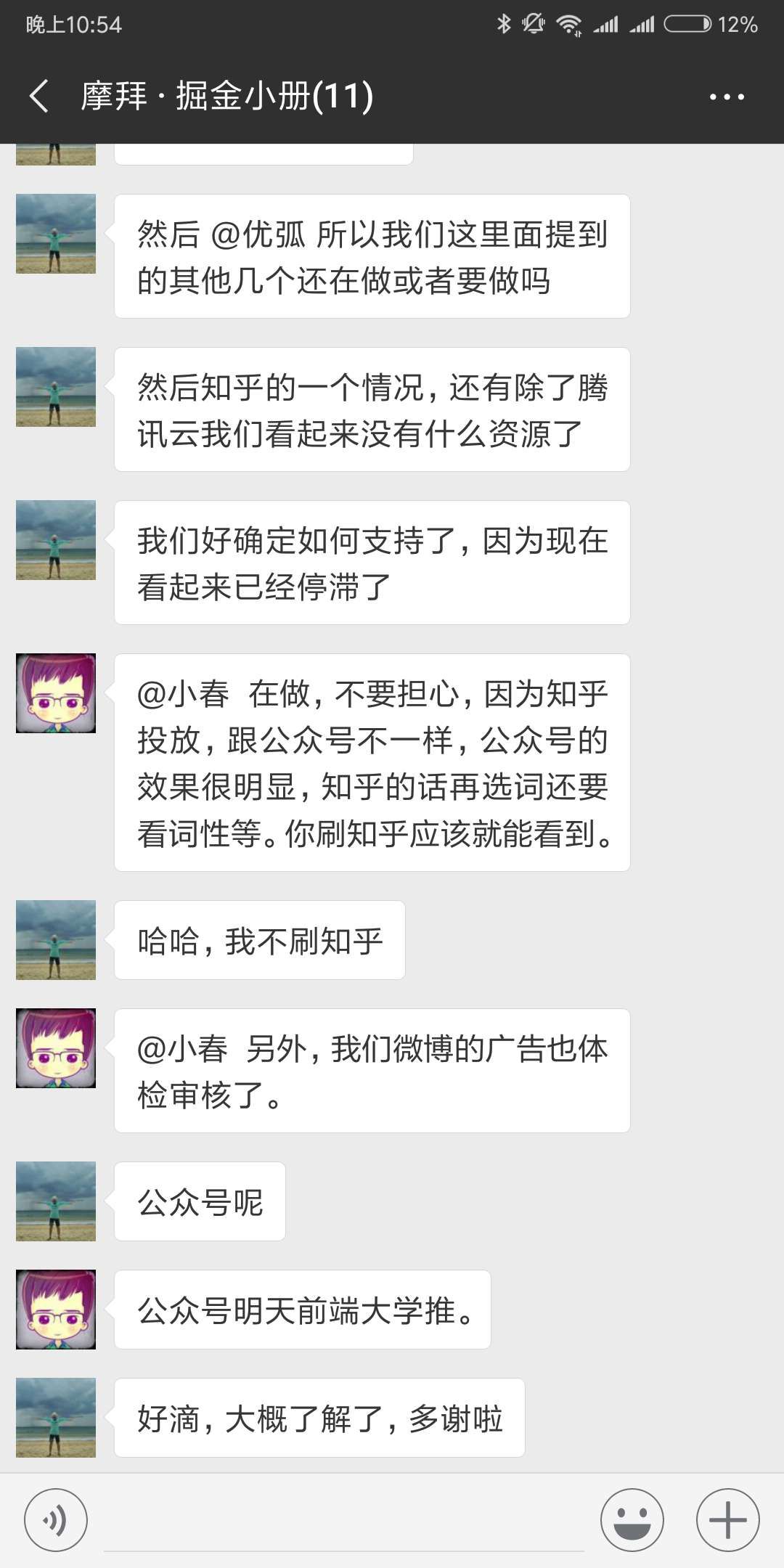Open the group chat info menu
The image size is (784, 1568).
click(727, 97)
